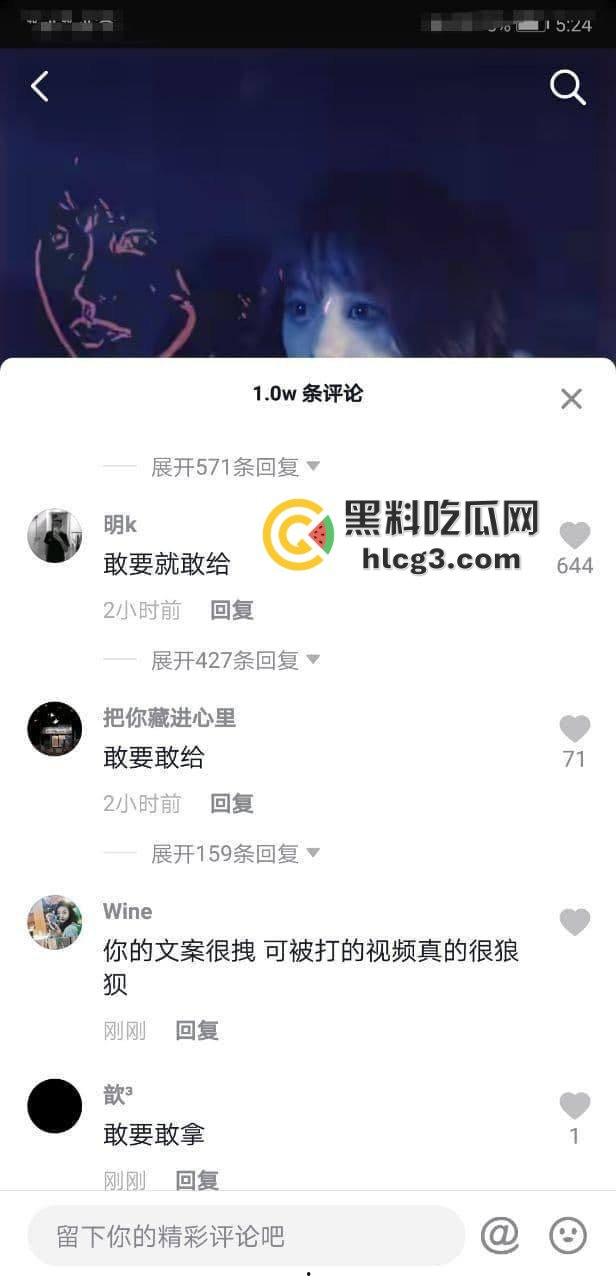Like the comment by 明k

tap(574, 536)
